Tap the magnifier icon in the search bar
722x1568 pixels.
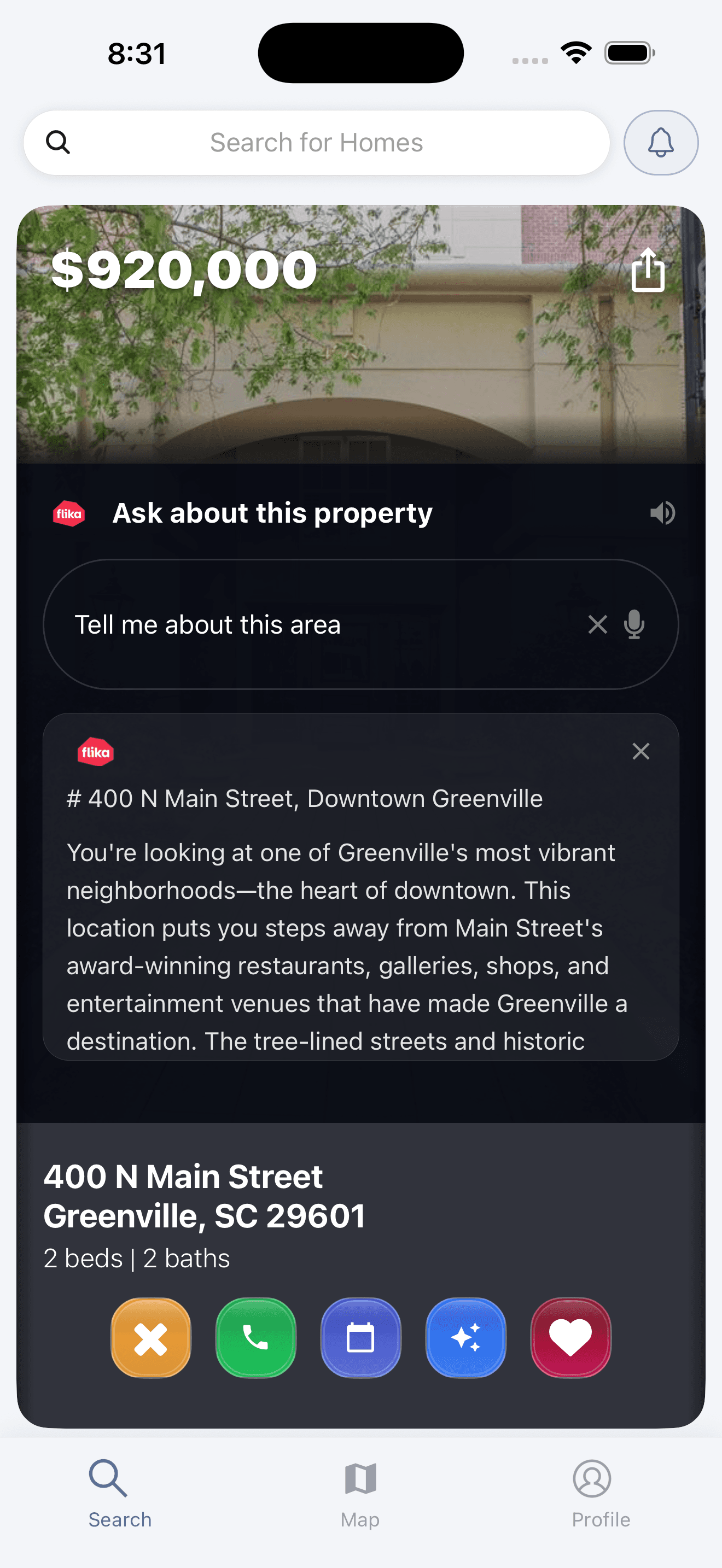pos(58,142)
